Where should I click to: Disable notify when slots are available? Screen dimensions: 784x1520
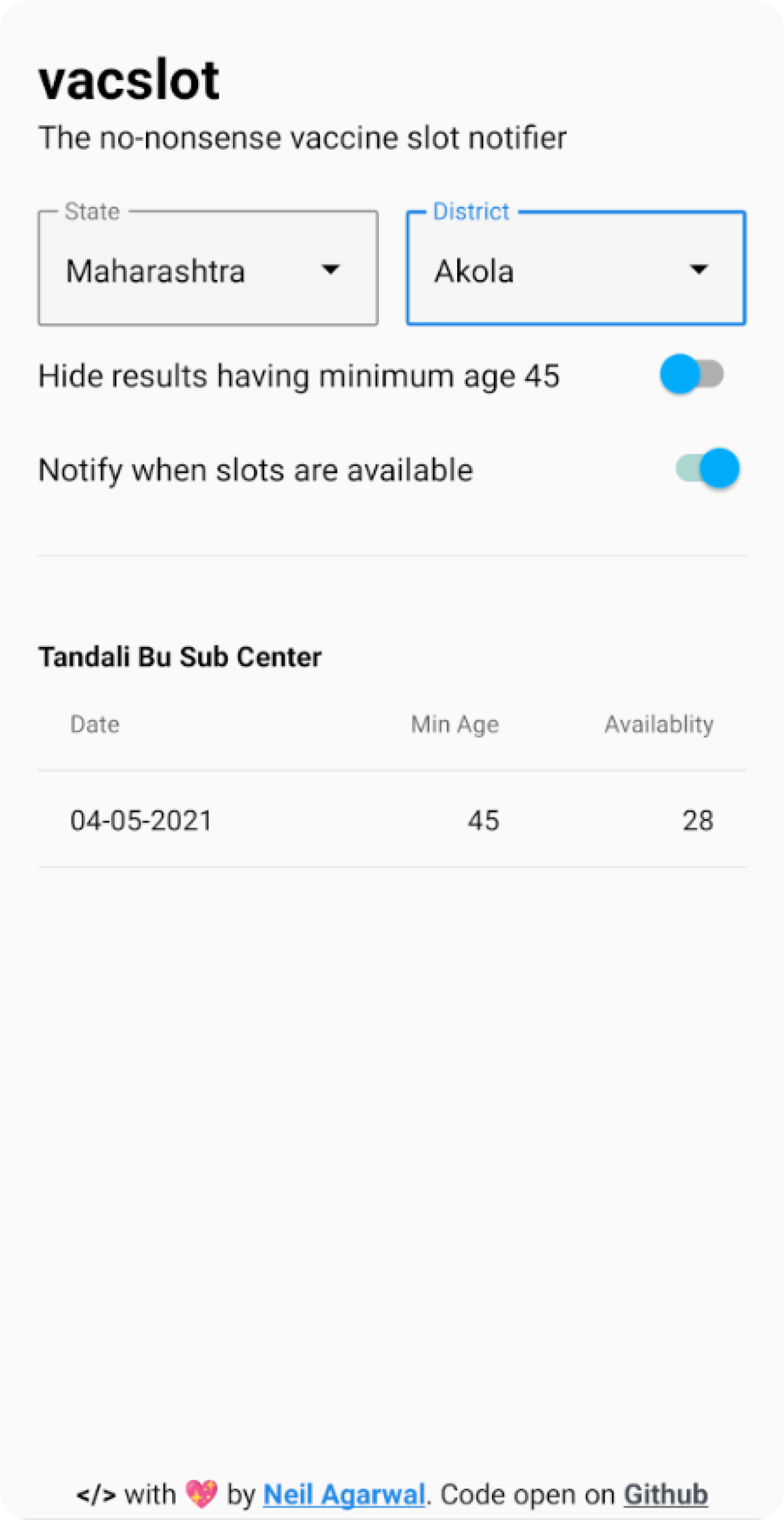click(707, 469)
